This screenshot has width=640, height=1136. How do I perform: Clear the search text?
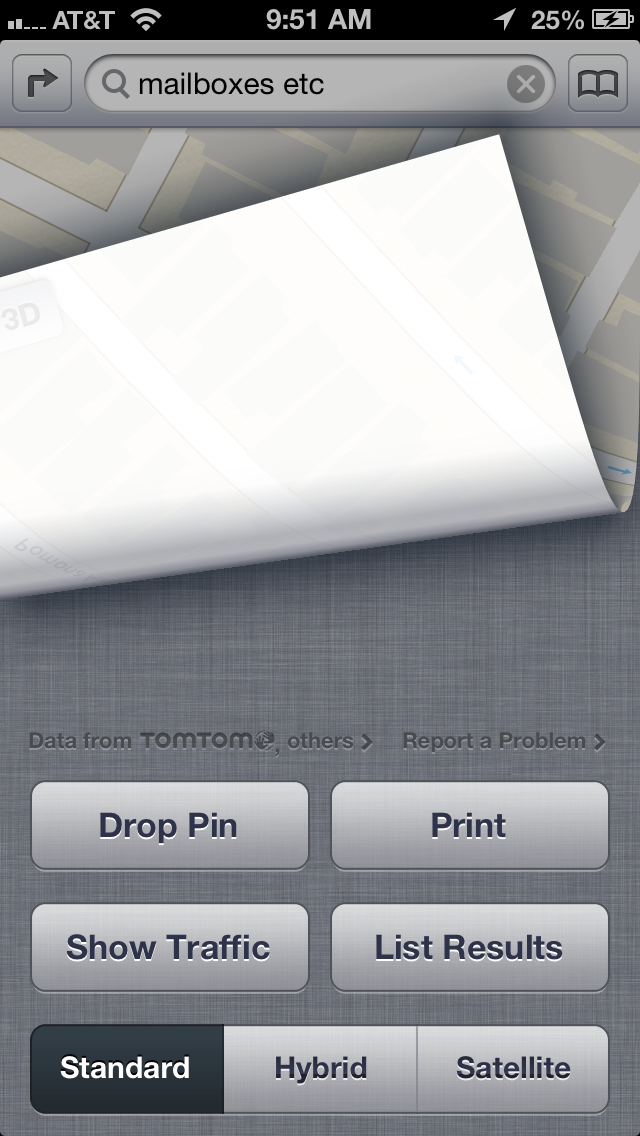pyautogui.click(x=525, y=84)
